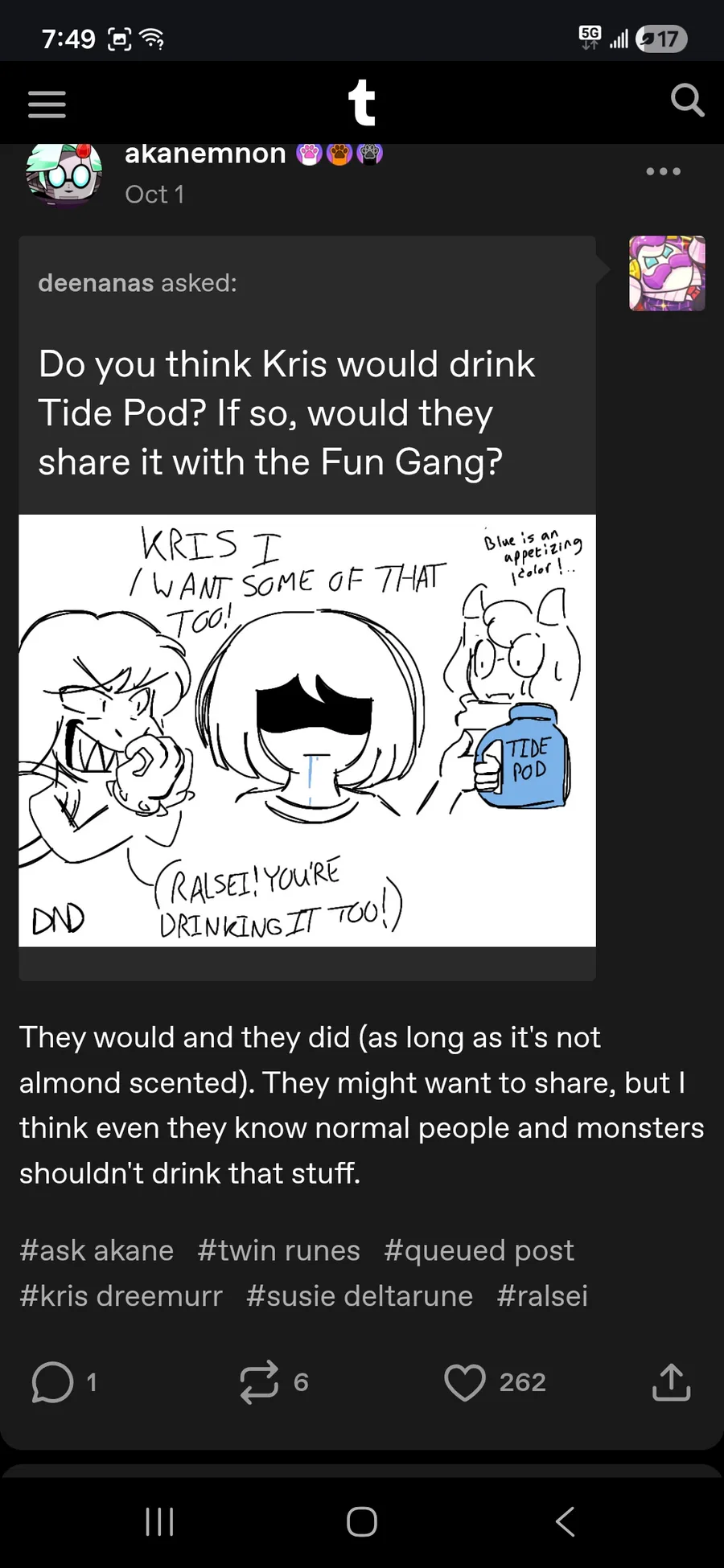The image size is (724, 1568).
Task: Share this post
Action: point(672,1382)
